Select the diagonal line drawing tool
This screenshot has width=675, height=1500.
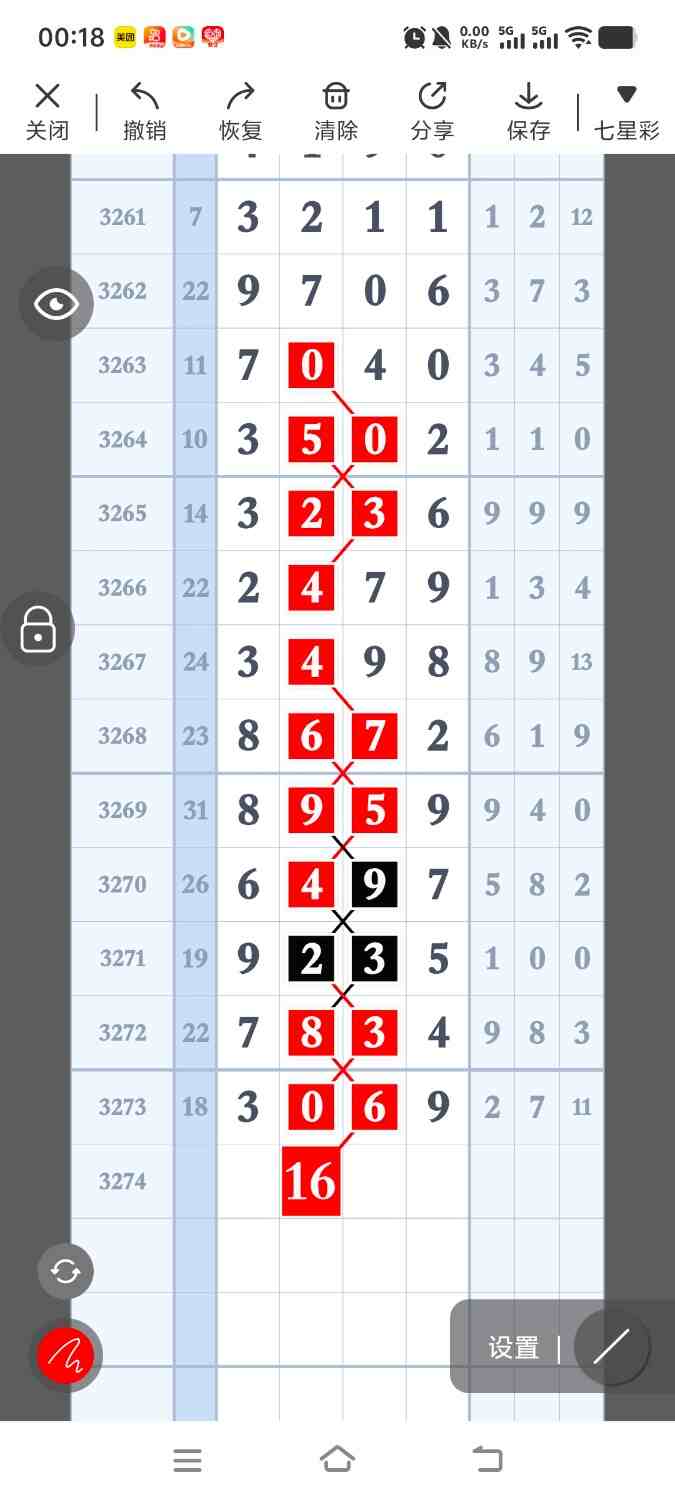click(x=611, y=1347)
